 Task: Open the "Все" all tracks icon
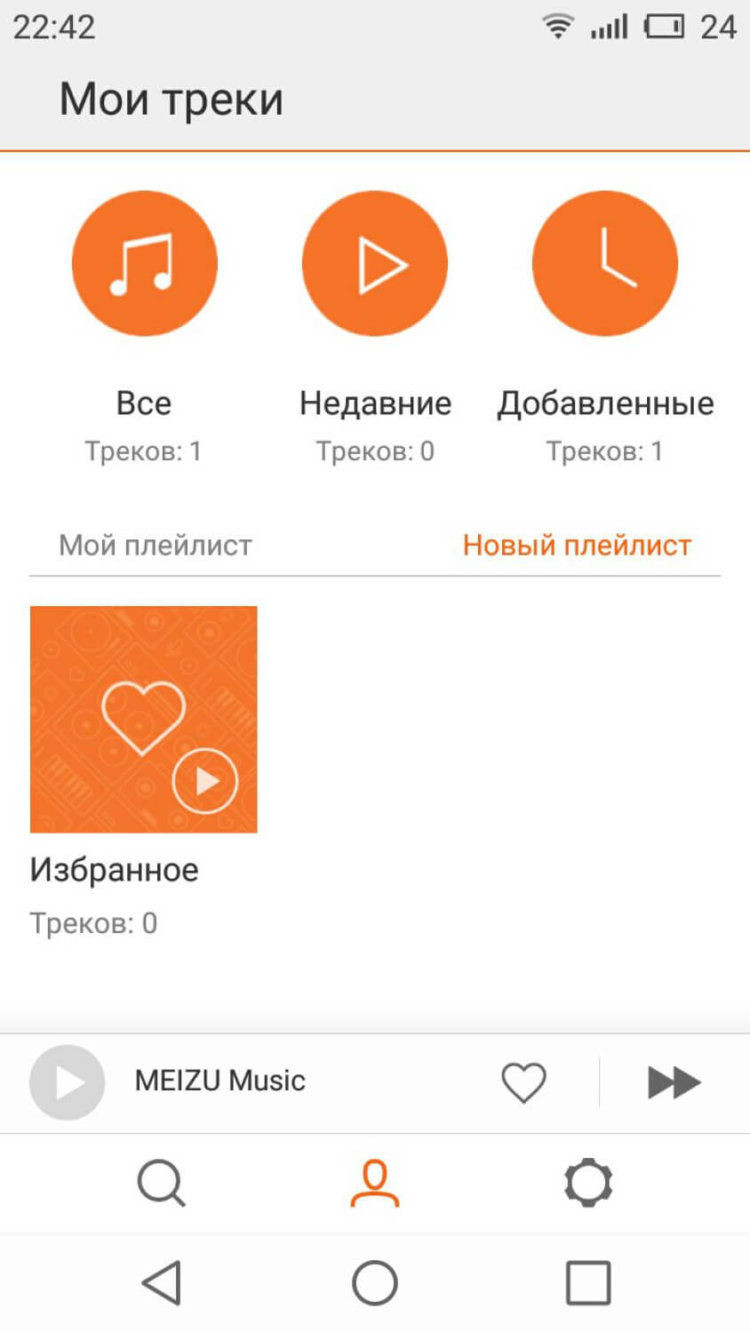[x=144, y=262]
